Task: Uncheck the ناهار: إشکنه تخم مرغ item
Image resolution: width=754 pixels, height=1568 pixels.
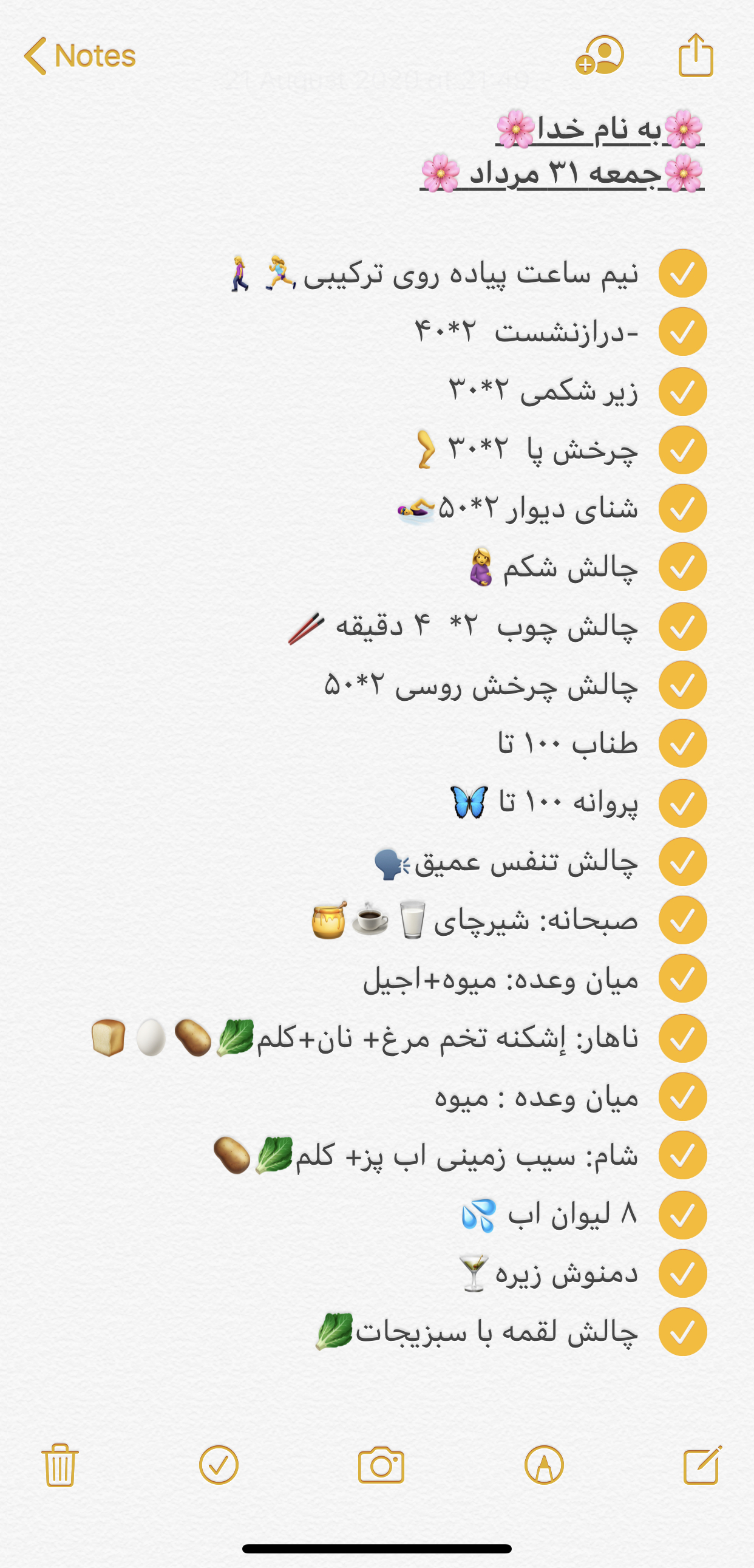Action: pyautogui.click(x=682, y=1038)
